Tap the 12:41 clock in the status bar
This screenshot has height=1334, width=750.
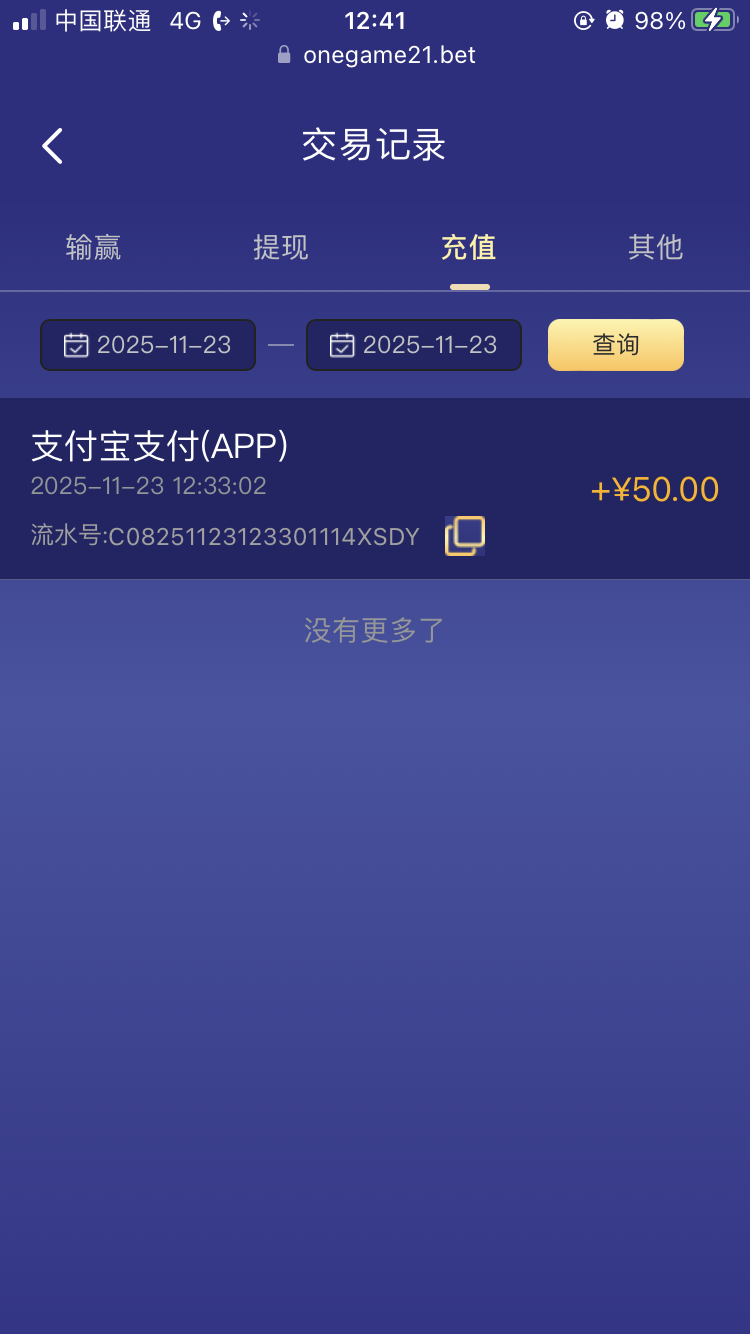(x=373, y=19)
